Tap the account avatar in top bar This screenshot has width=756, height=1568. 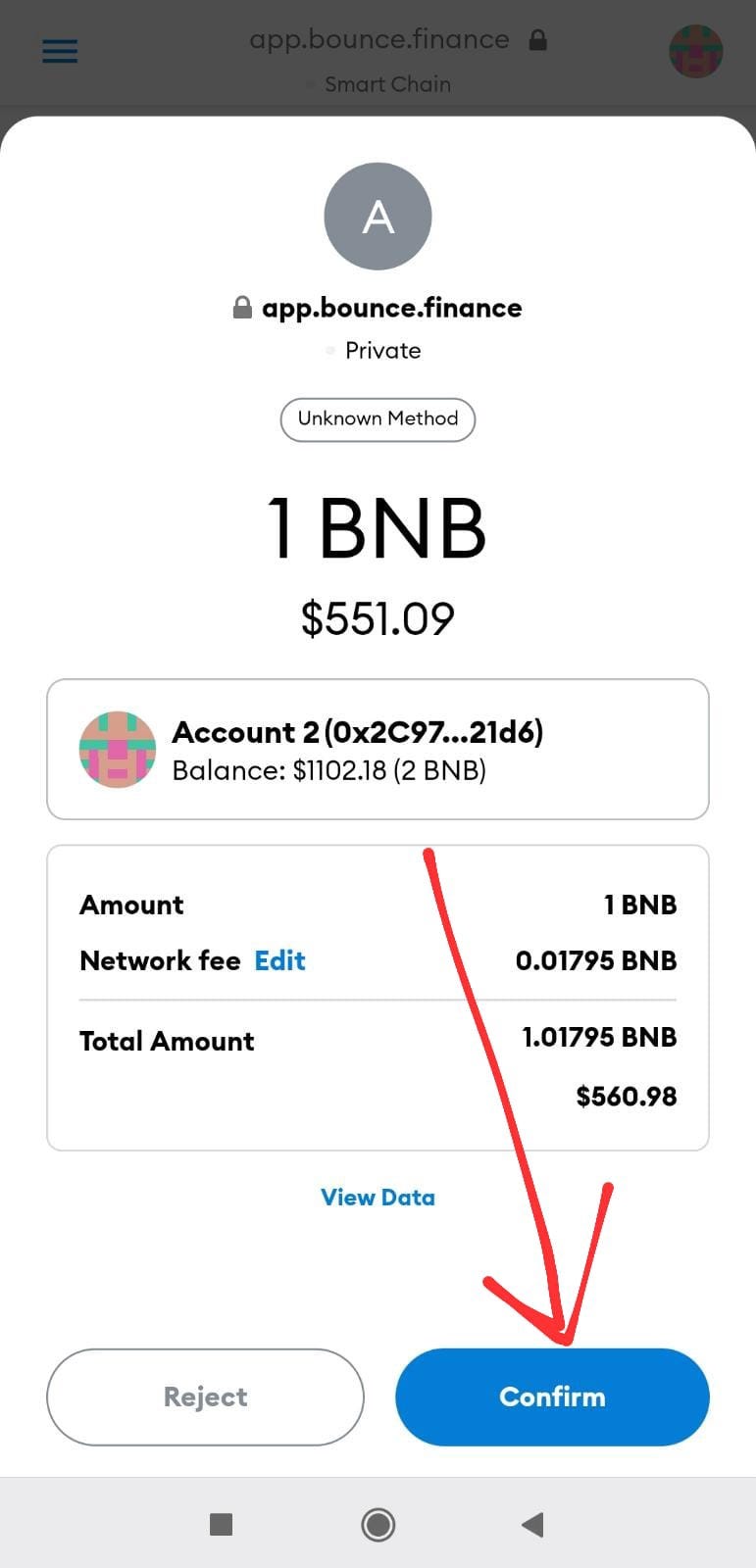[x=695, y=51]
